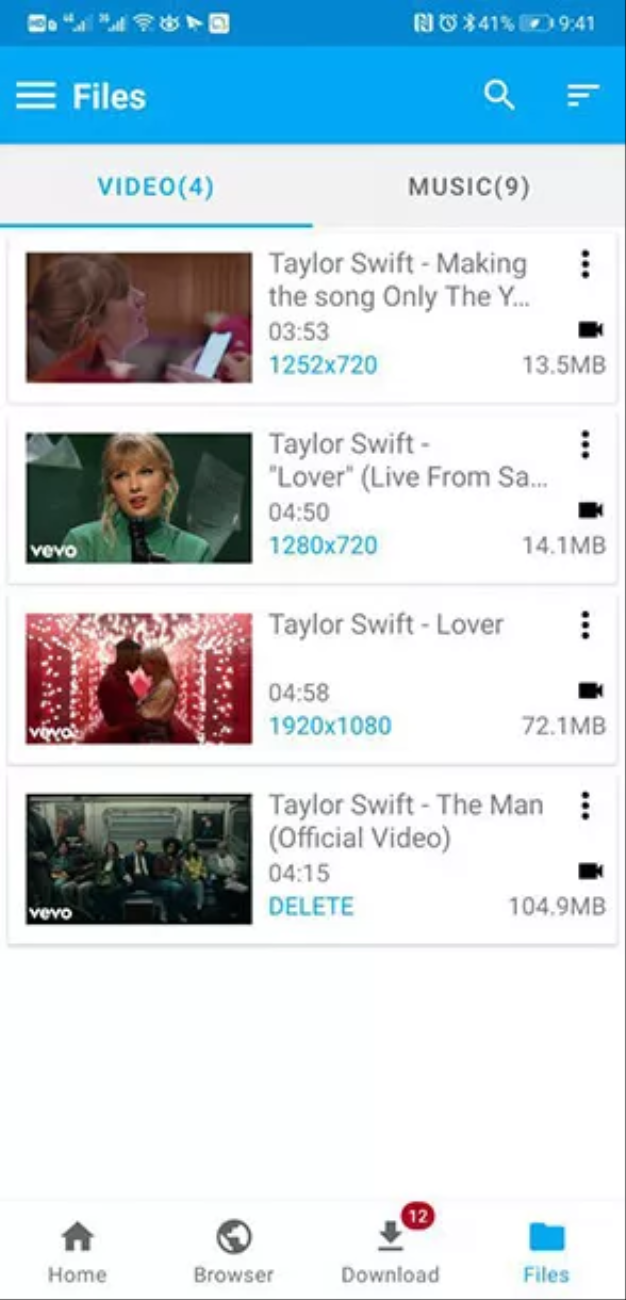The height and width of the screenshot is (1300, 626).
Task: Open the hamburger drawer menu
Action: pos(36,96)
